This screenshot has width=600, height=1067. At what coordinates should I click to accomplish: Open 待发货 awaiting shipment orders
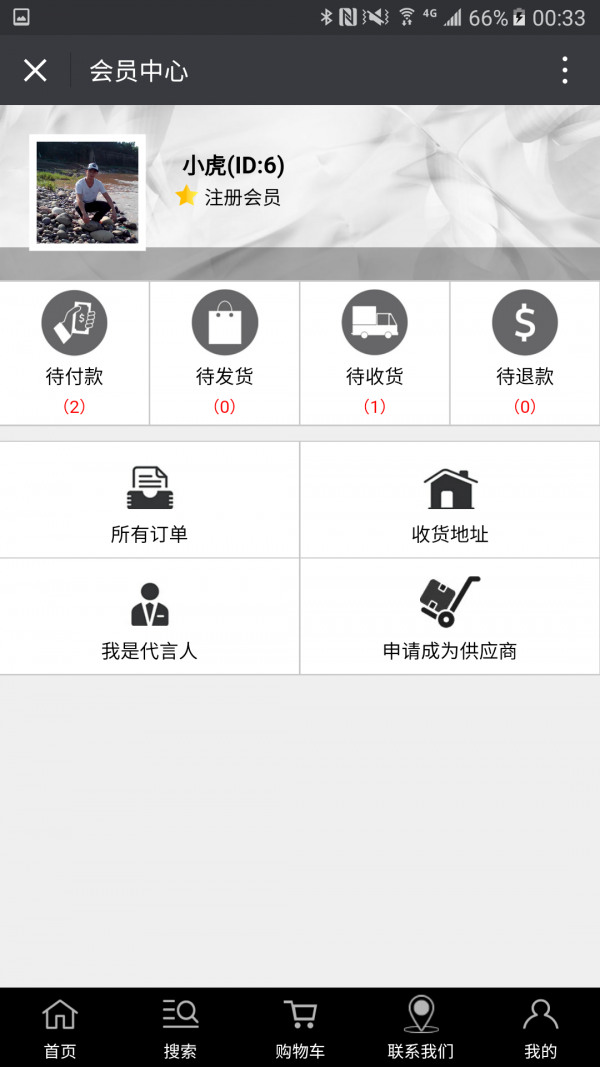224,352
